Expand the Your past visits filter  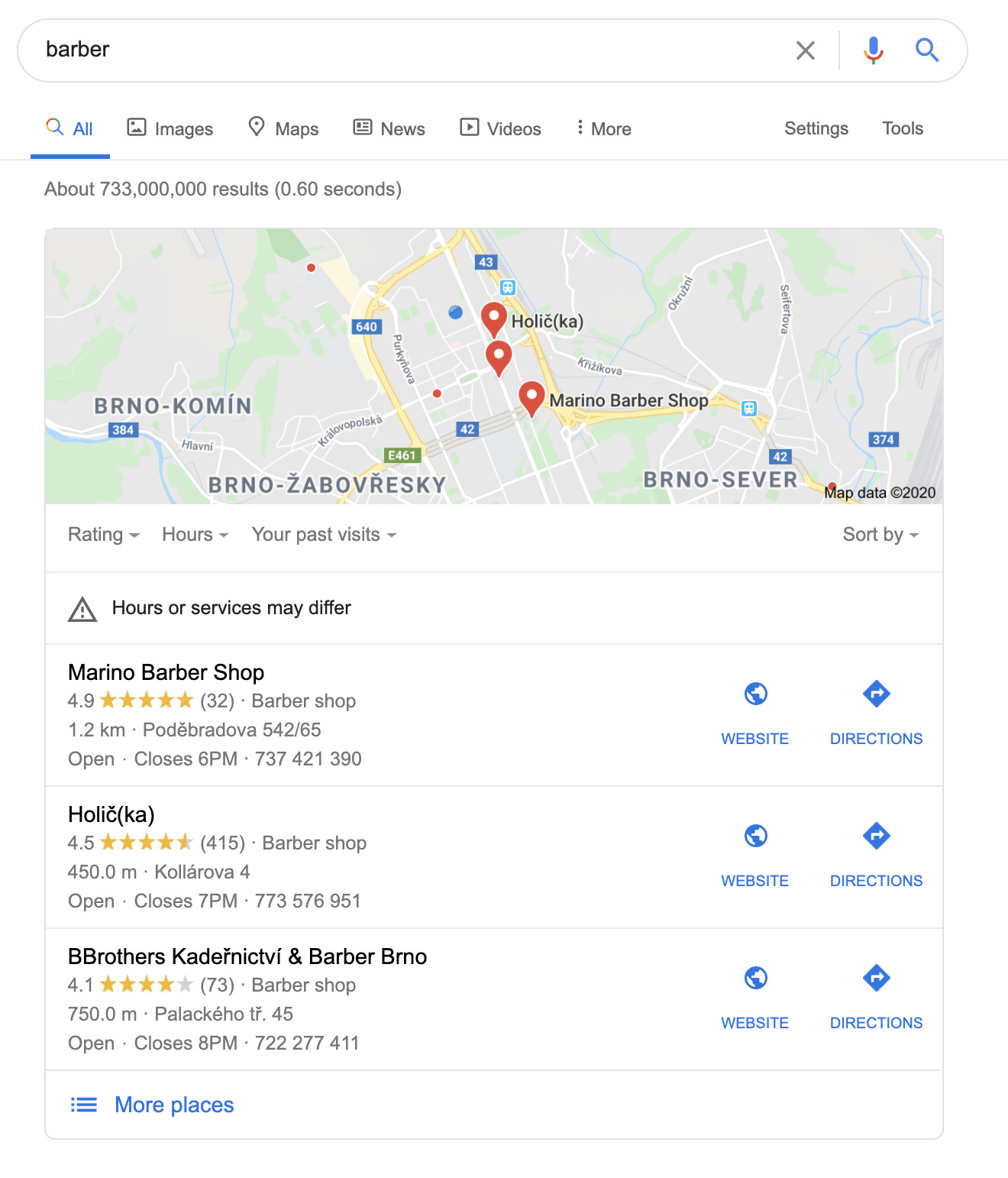[x=324, y=534]
